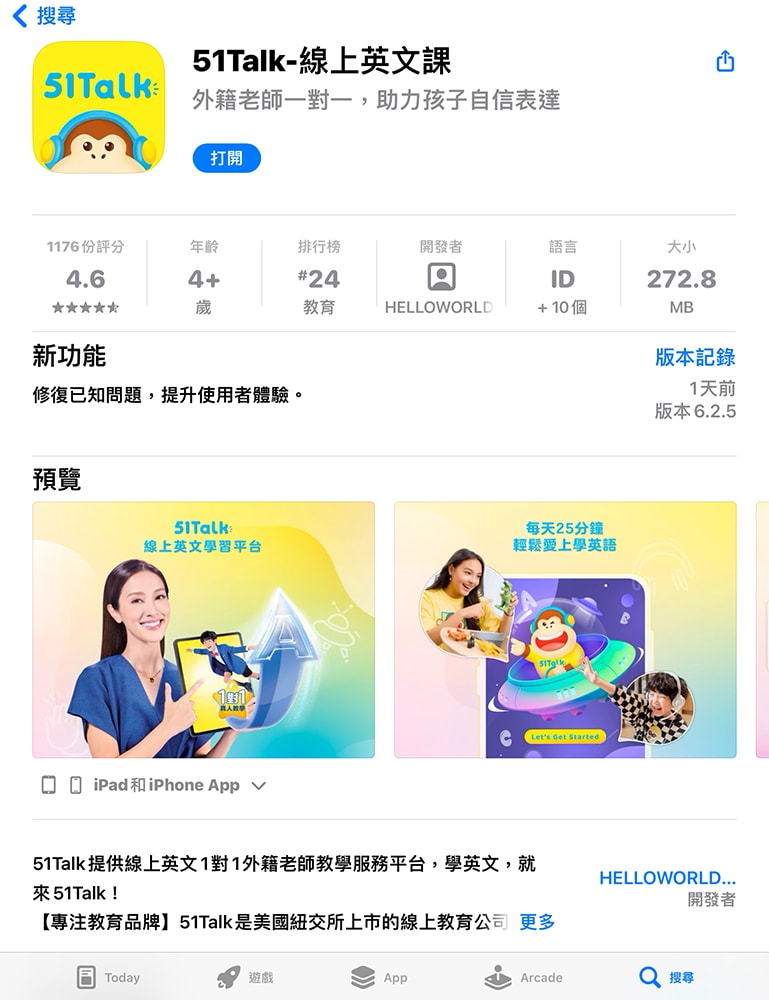Open the #24 教育 chart ranking
Viewport: 769px width, 1000px height.
coord(318,277)
